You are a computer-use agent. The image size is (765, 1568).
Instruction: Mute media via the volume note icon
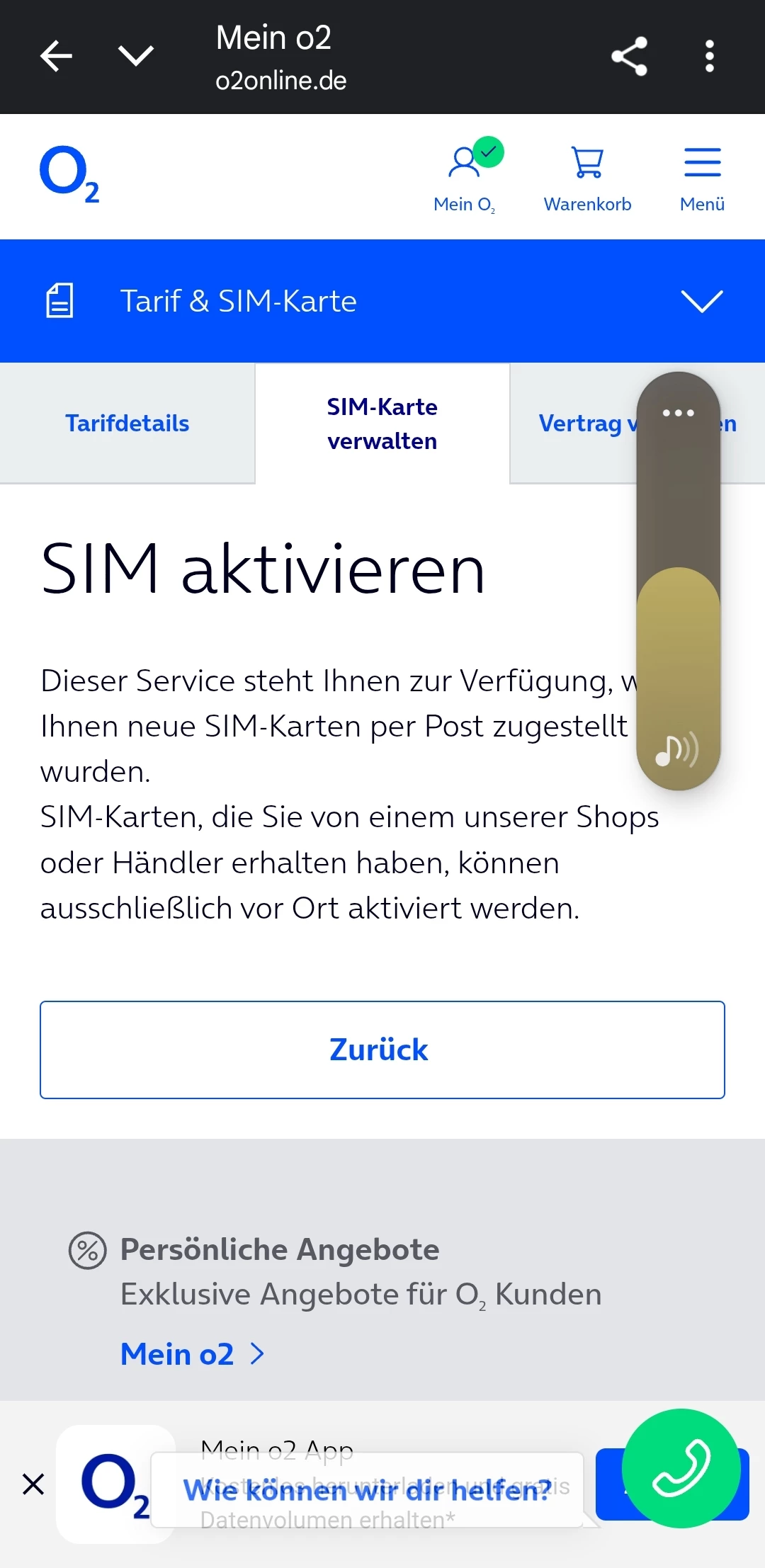(x=676, y=751)
